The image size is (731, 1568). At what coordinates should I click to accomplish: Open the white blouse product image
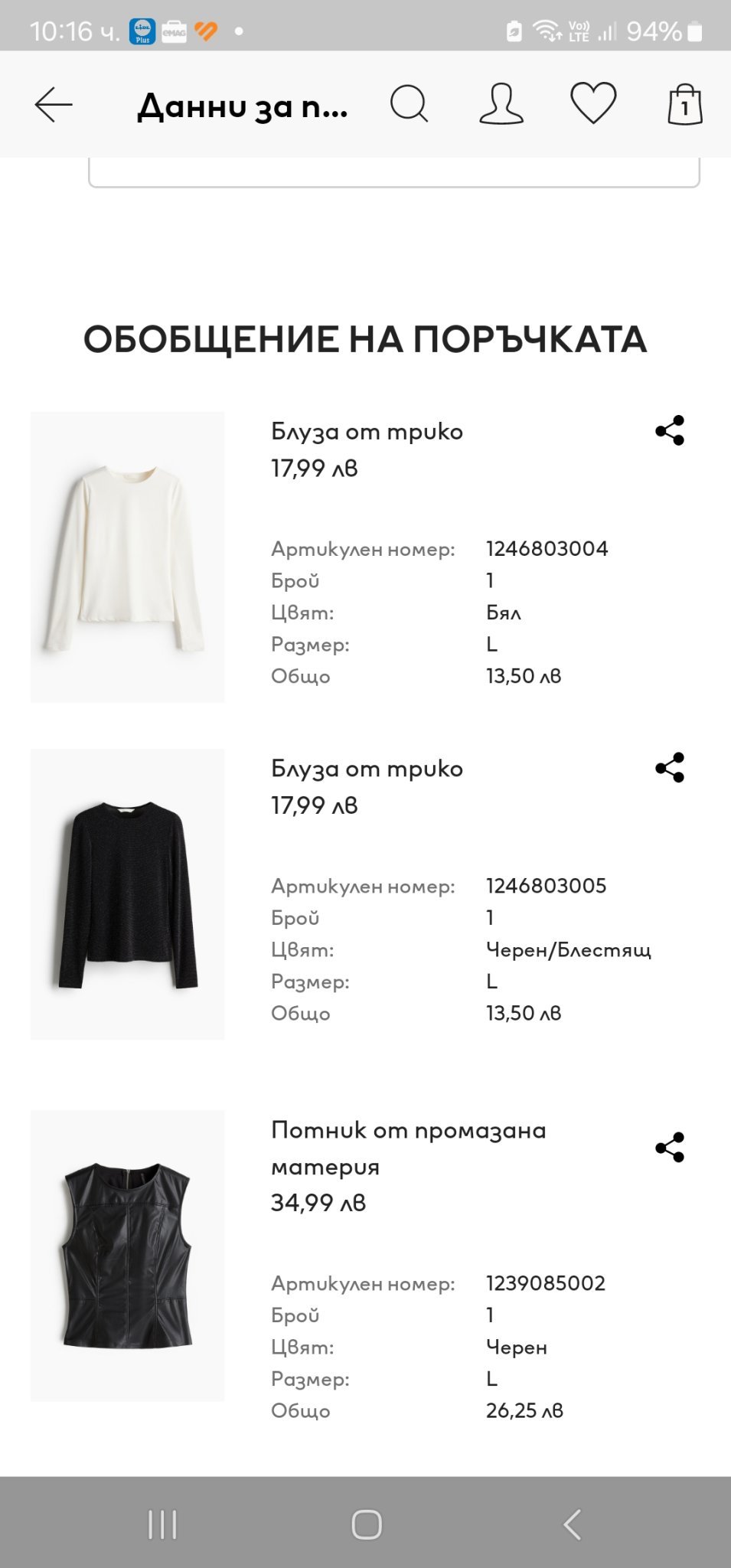[128, 557]
